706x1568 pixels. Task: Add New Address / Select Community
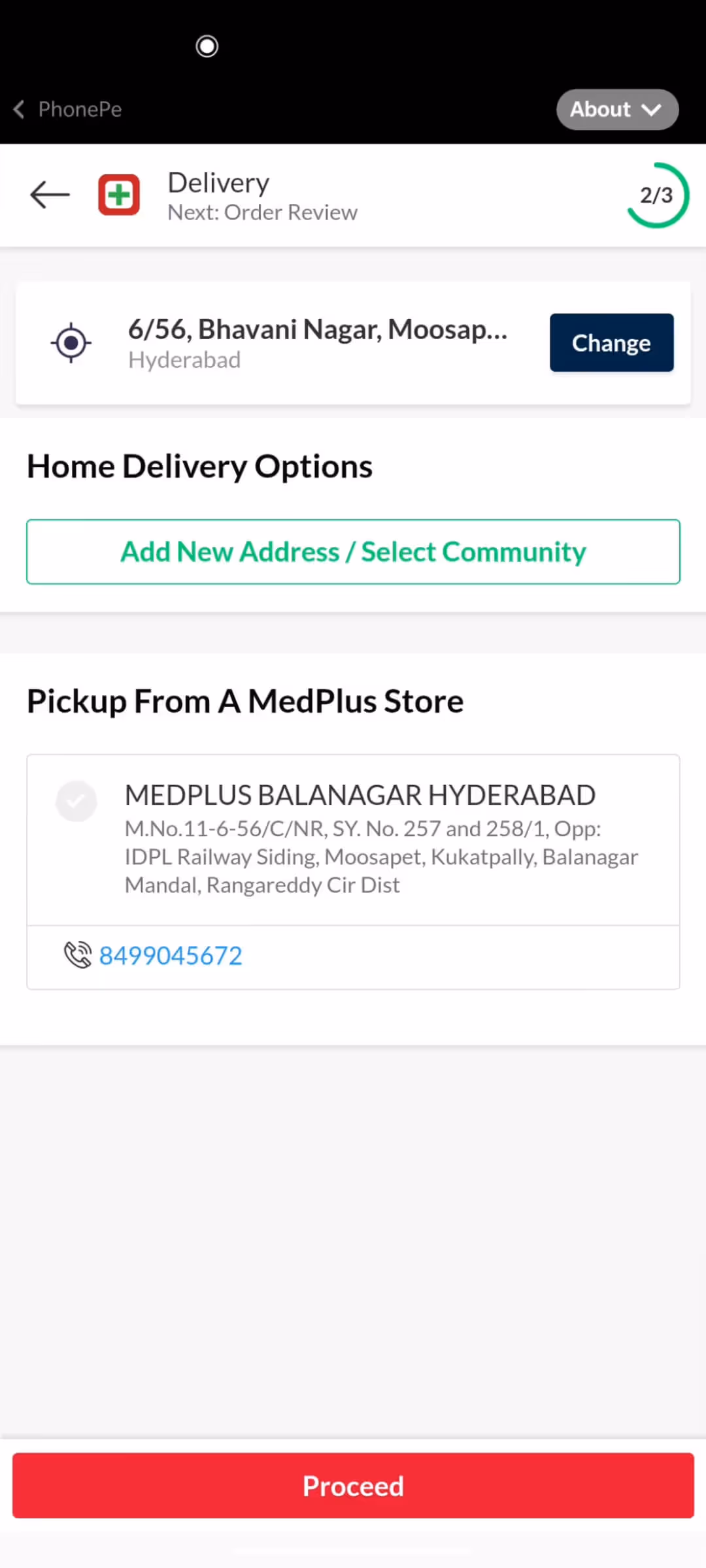coord(353,552)
